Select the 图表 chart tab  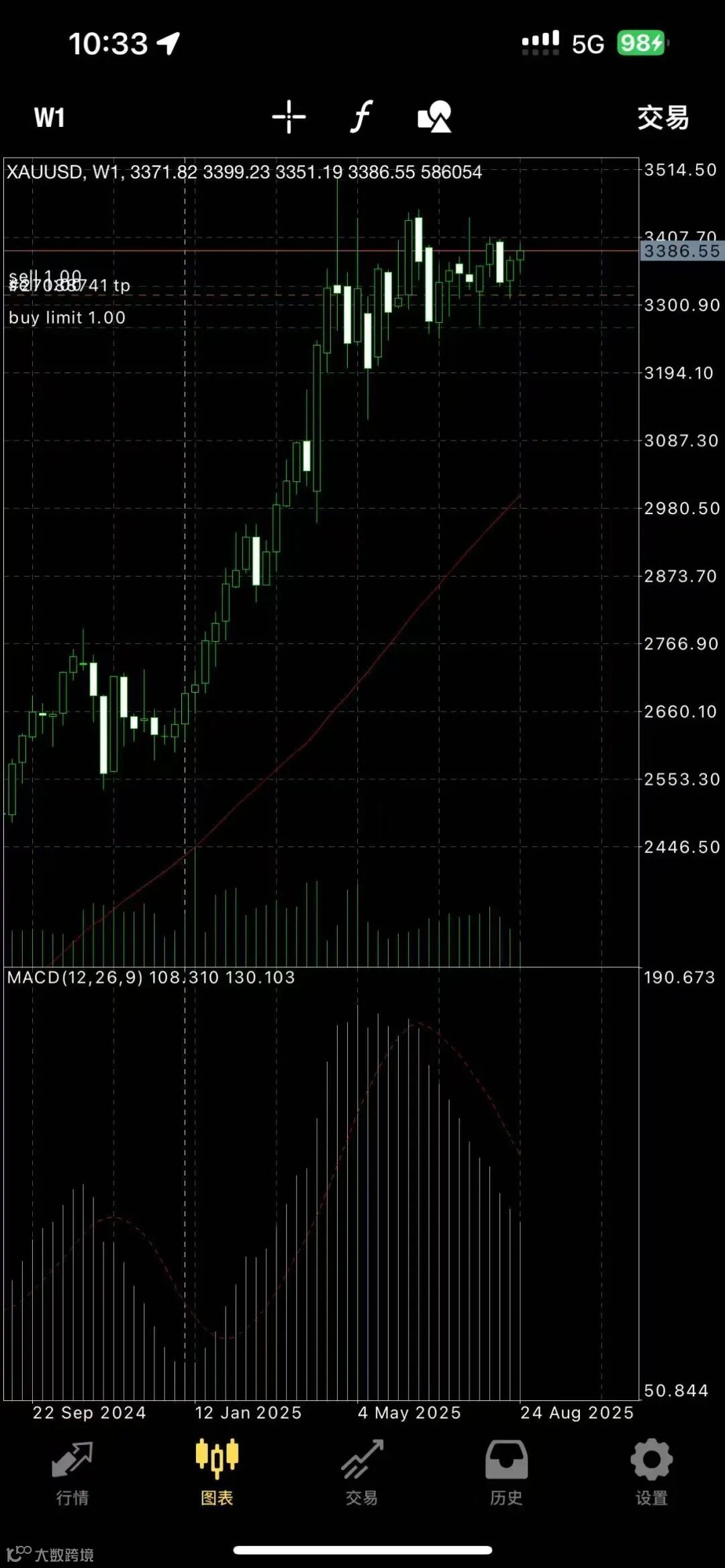click(217, 1471)
